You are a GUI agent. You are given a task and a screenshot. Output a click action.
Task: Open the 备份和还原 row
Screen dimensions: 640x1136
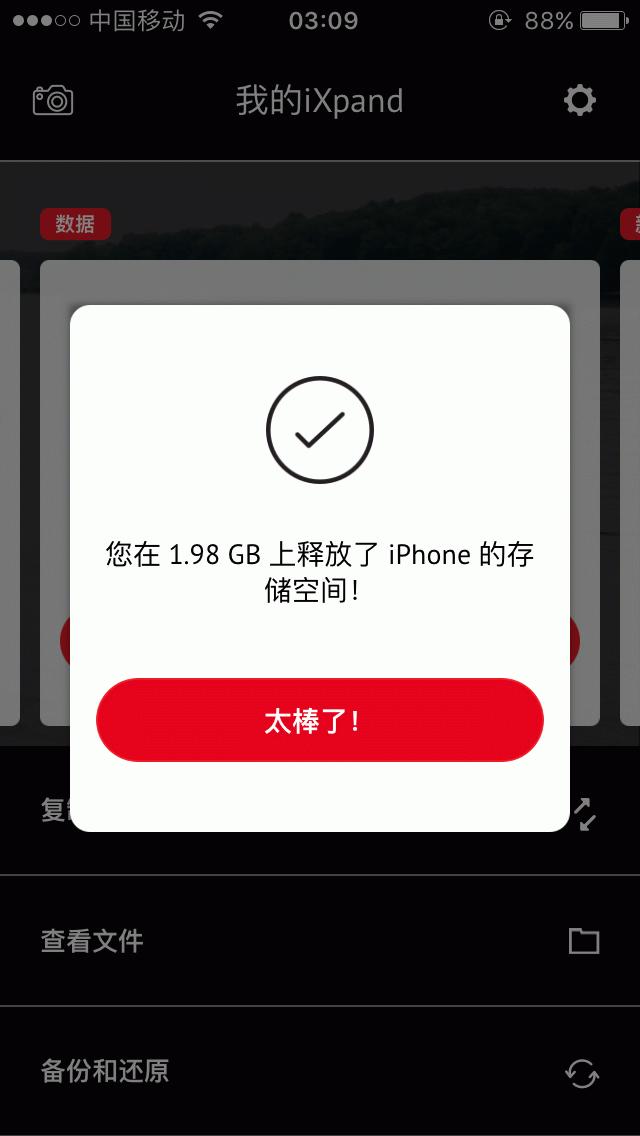tap(320, 1072)
